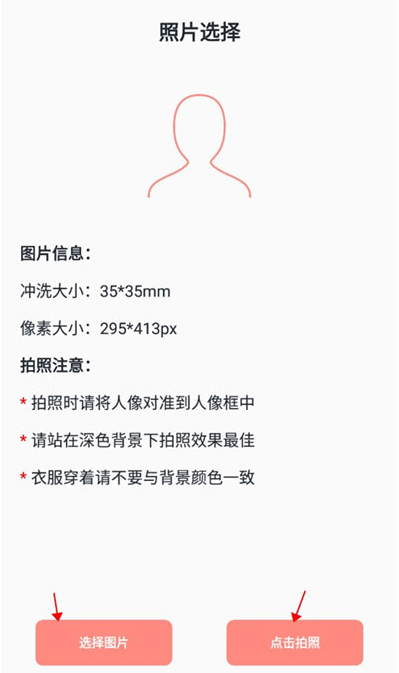Tap the 选择图片 button
This screenshot has width=399, height=673.
103,642
